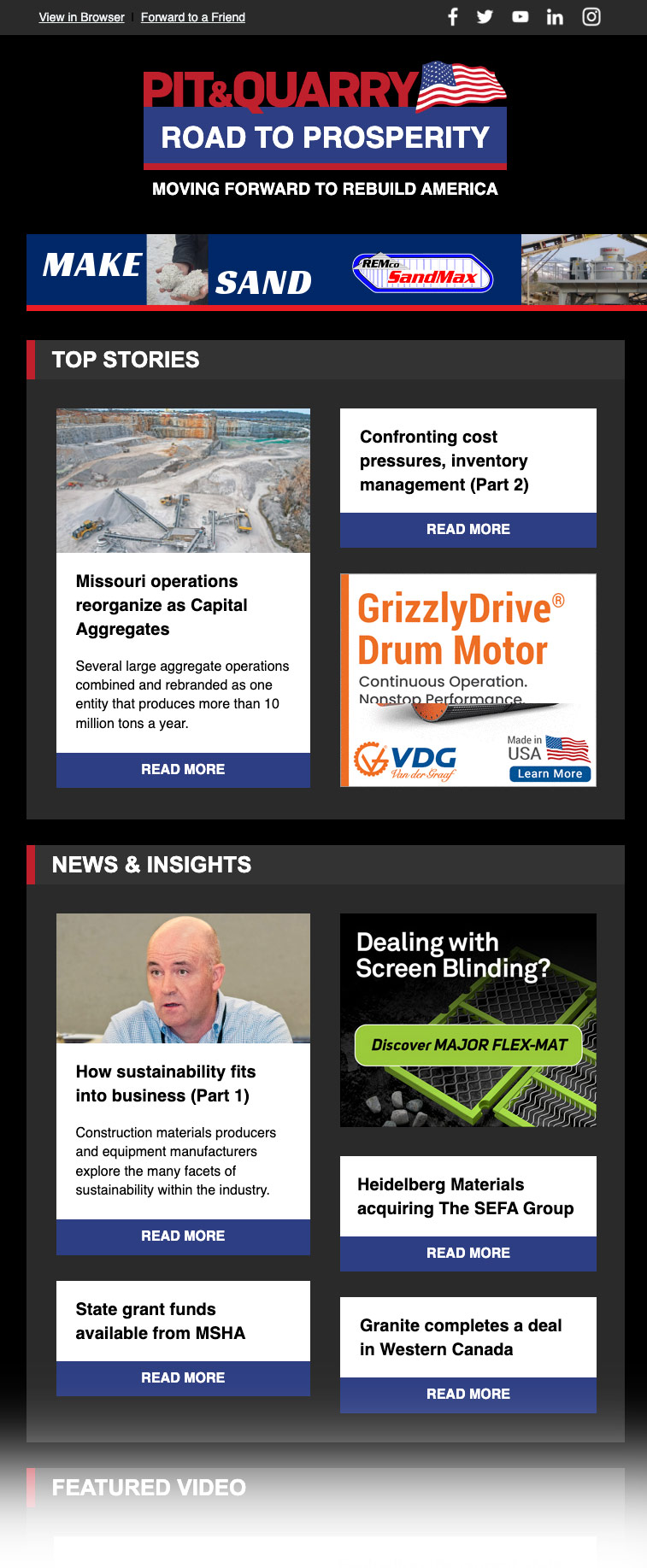Read more about Missouri operations reorganizing

pos(183,769)
